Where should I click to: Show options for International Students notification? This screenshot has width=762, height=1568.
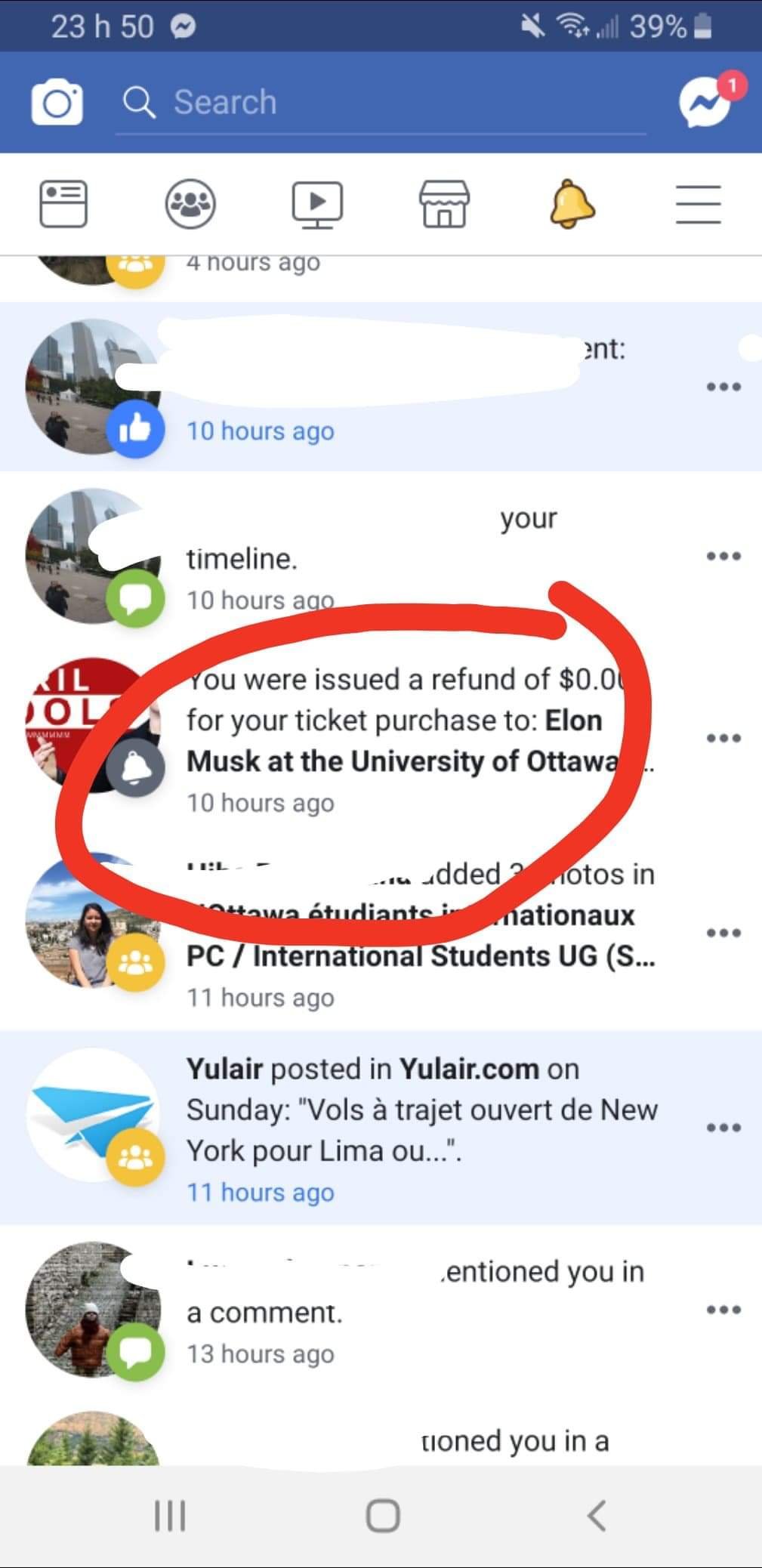coord(723,933)
